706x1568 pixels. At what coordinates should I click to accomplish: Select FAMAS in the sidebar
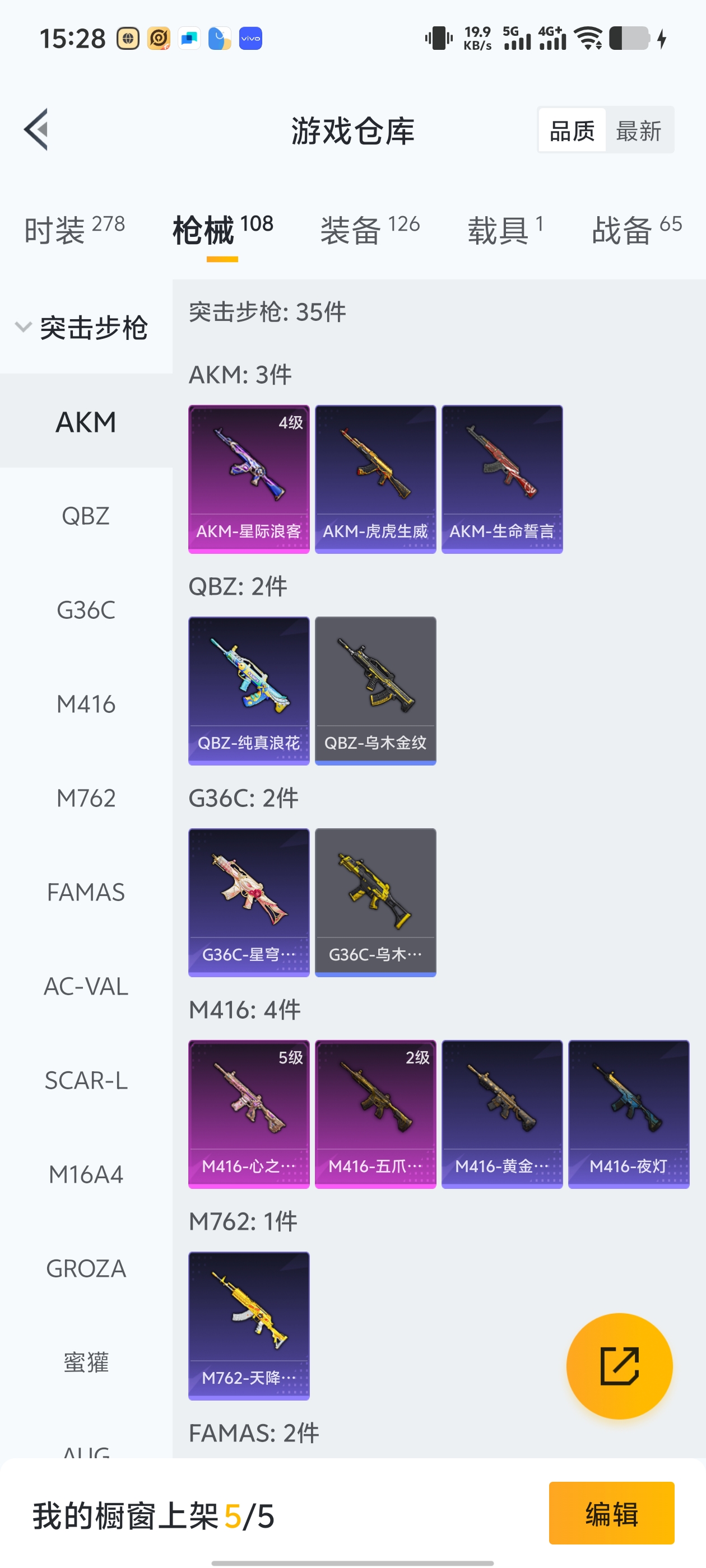86,892
